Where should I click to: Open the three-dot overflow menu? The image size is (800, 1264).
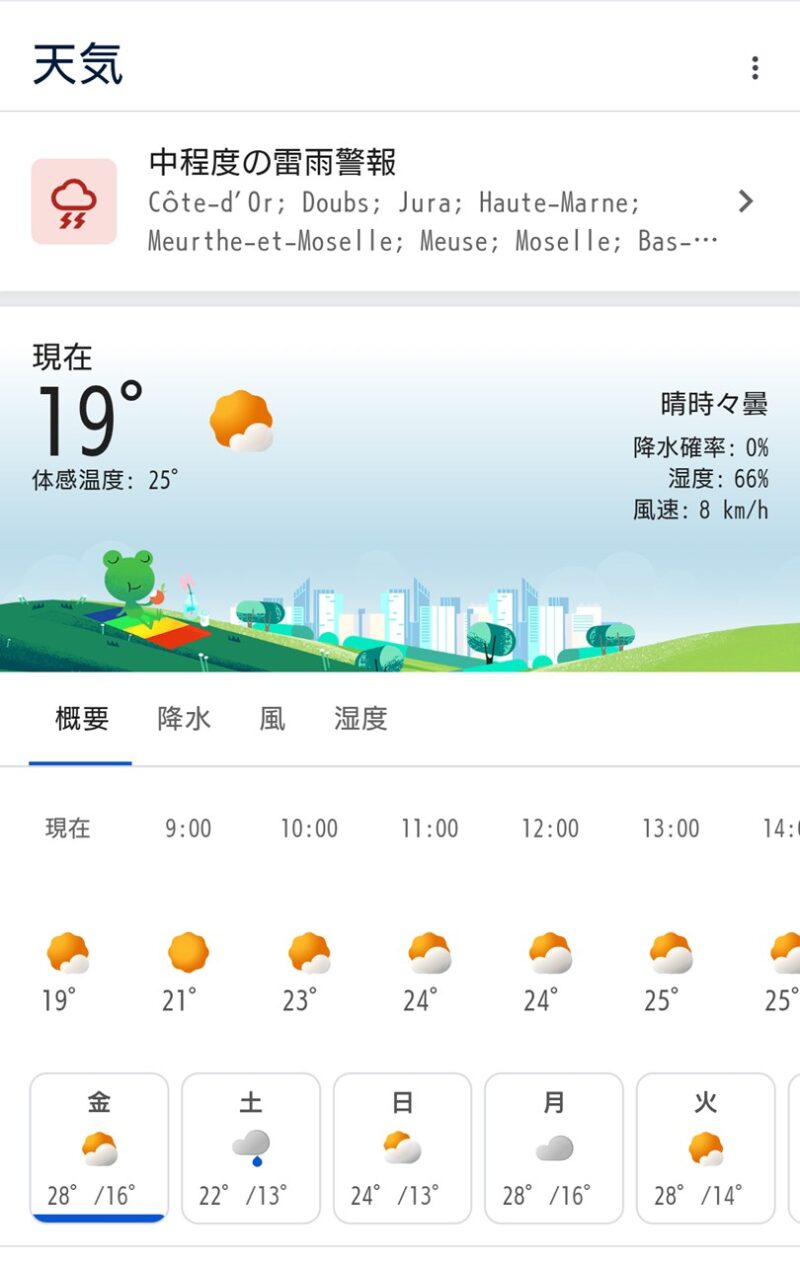(x=755, y=67)
